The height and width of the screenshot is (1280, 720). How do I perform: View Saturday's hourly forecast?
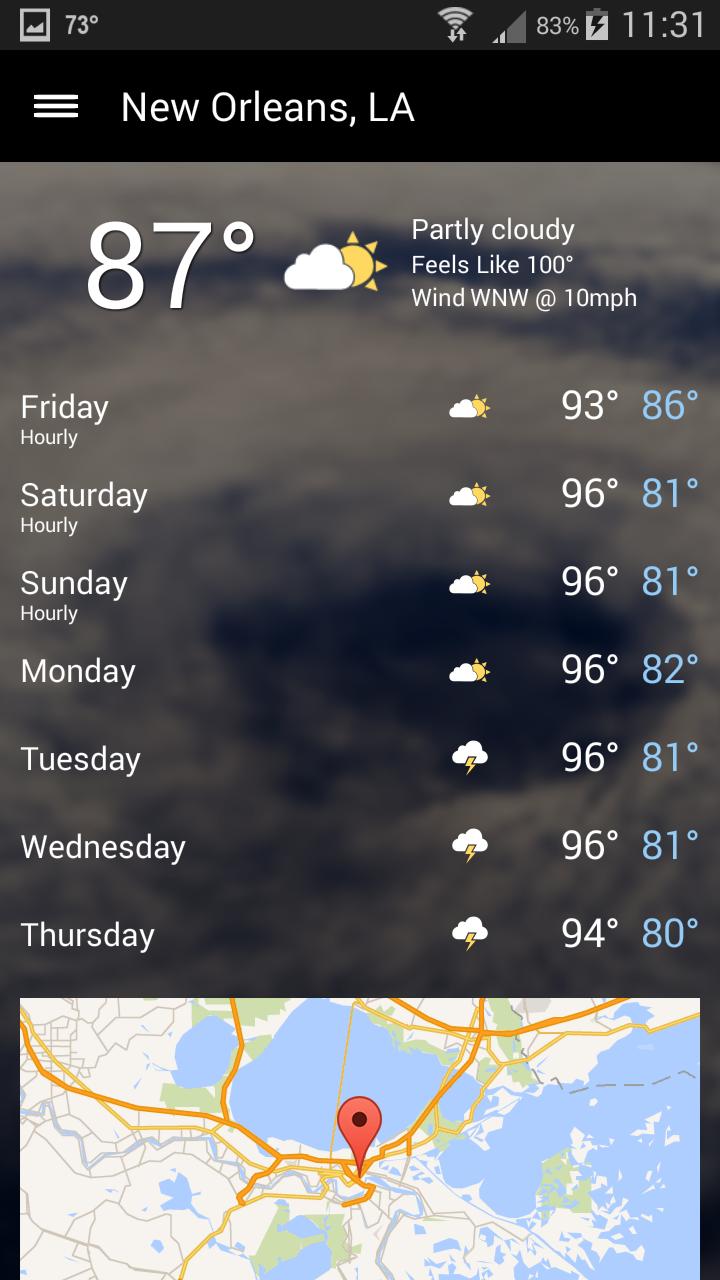(x=83, y=507)
